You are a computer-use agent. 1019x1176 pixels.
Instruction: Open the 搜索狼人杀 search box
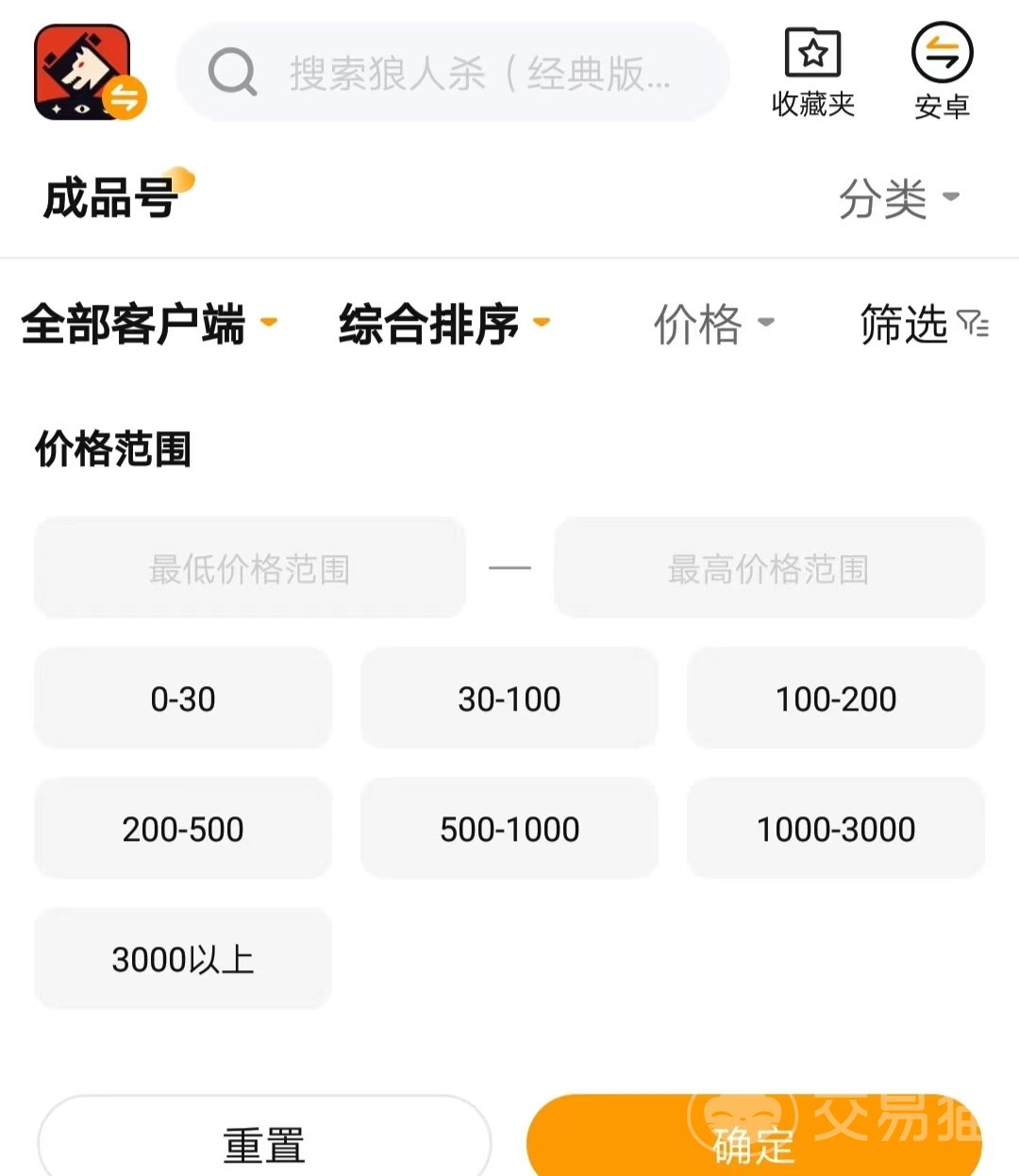tap(453, 73)
